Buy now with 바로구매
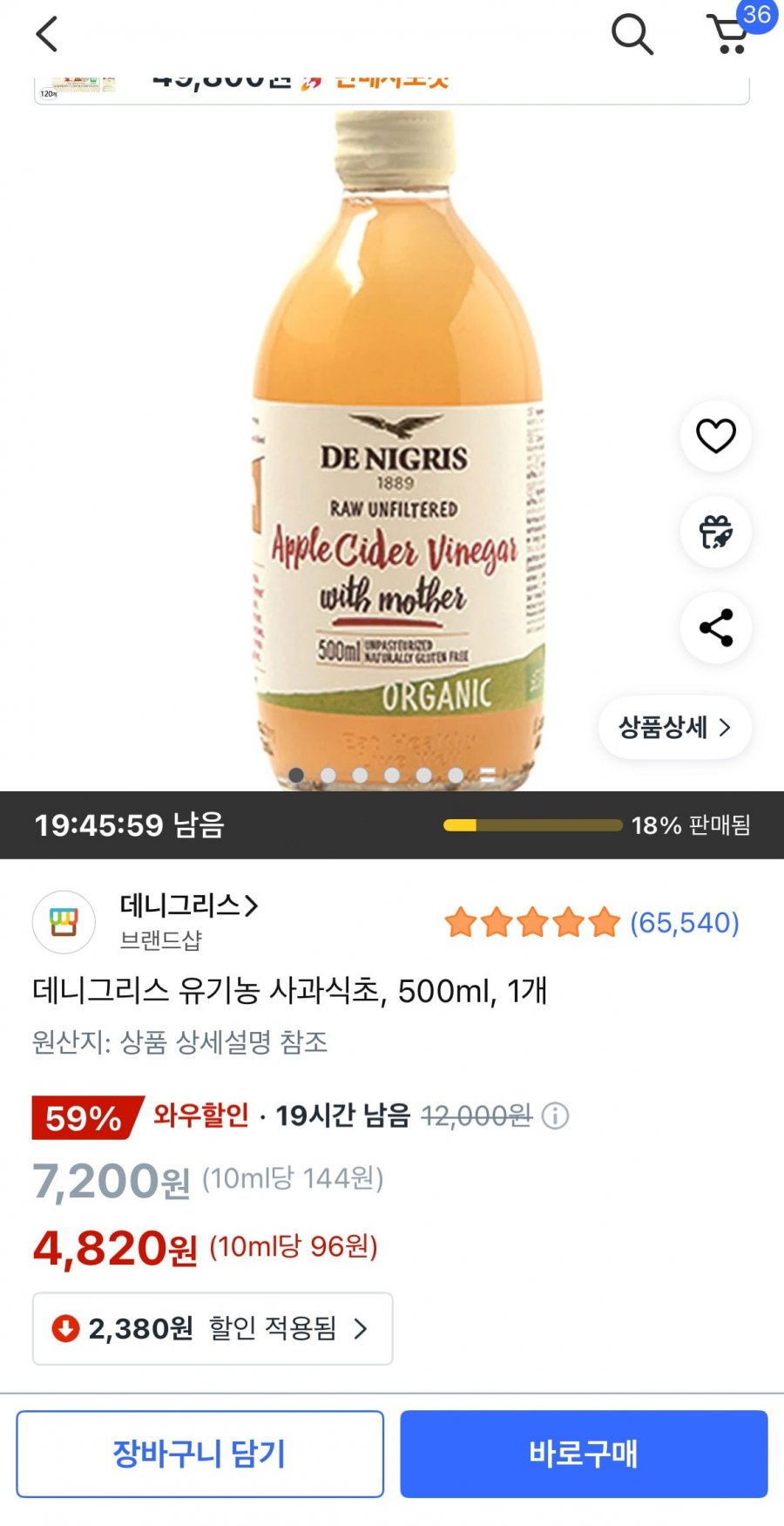This screenshot has width=784, height=1526. click(x=584, y=1454)
